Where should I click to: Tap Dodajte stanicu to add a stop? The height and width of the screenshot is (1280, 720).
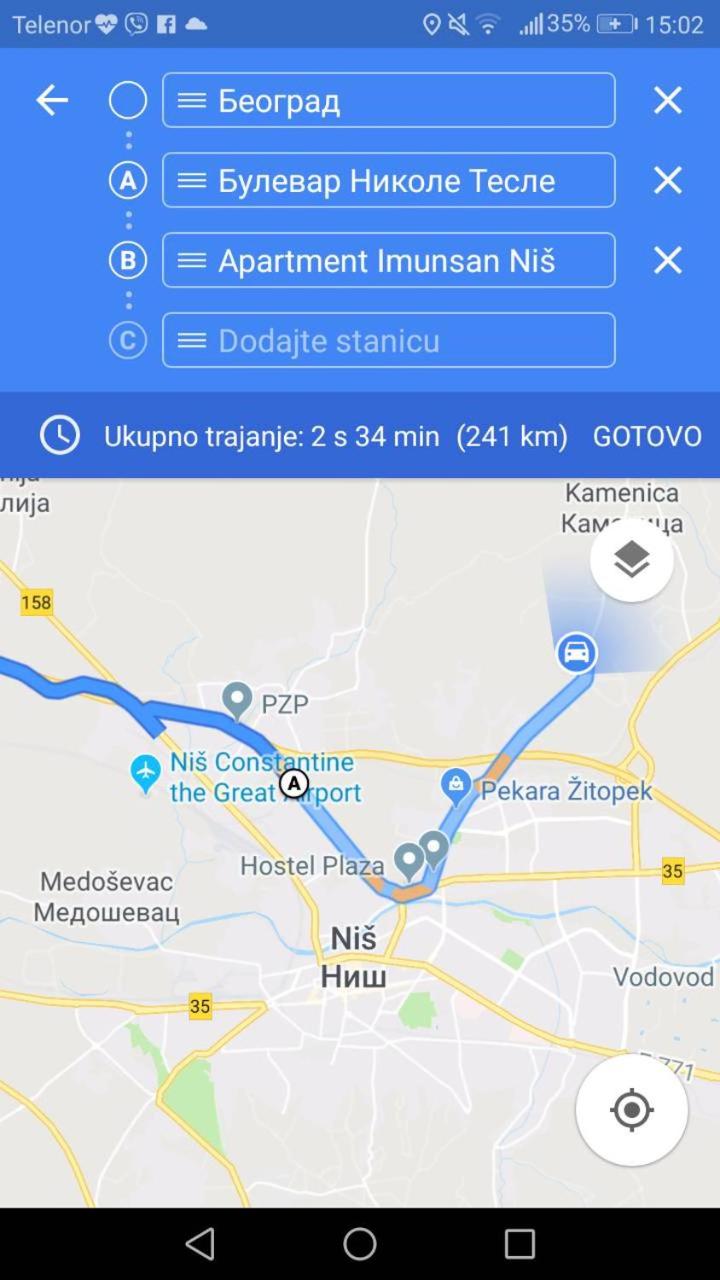(x=389, y=340)
